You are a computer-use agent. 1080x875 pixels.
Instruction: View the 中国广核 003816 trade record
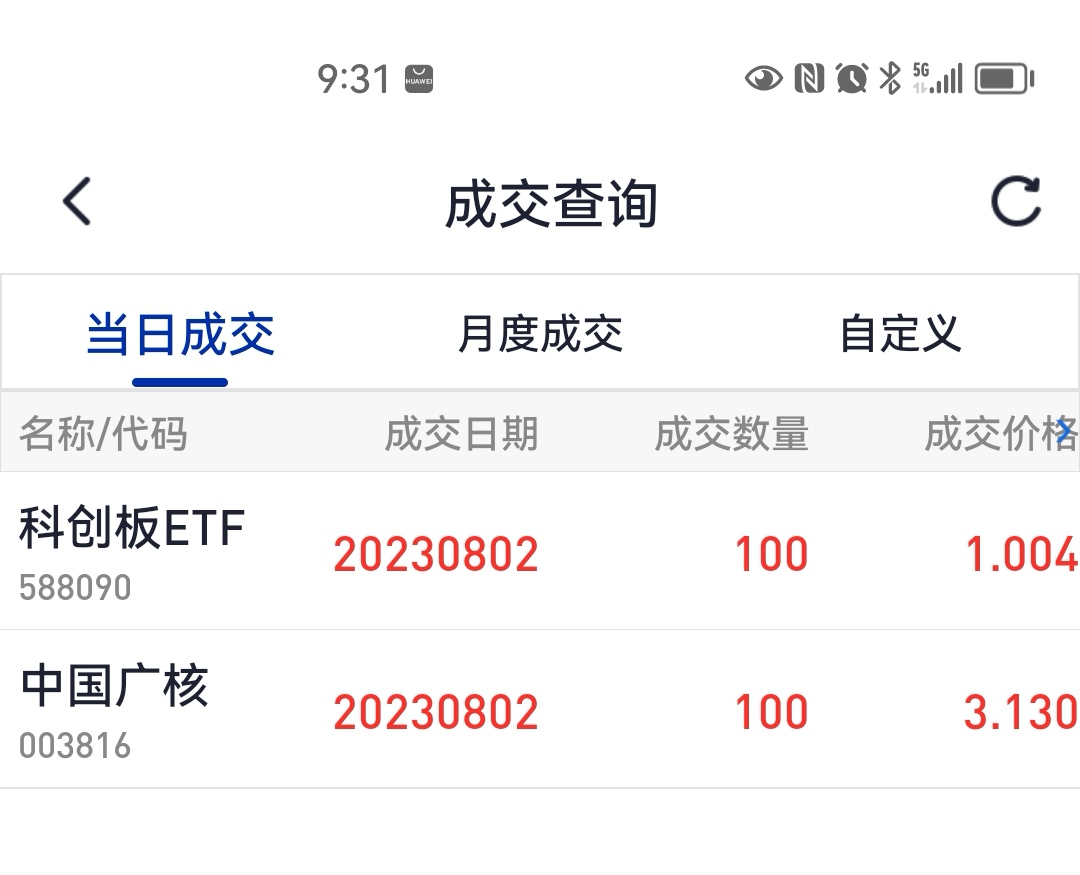[540, 710]
